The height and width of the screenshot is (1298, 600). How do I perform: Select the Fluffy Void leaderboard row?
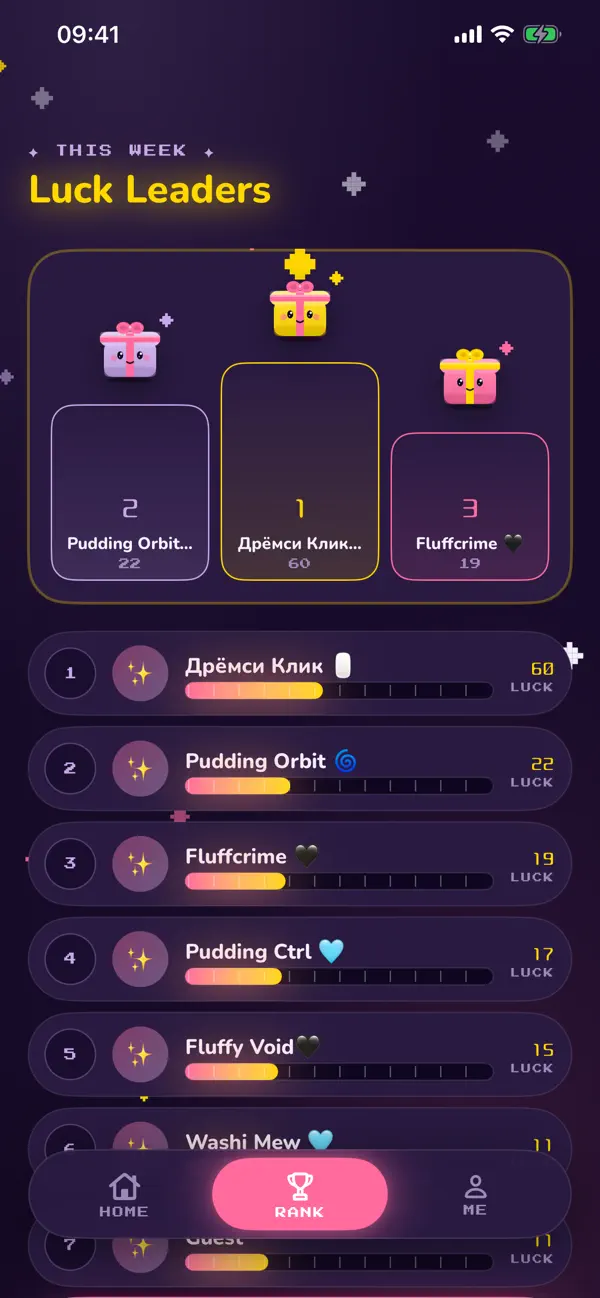(x=300, y=1054)
